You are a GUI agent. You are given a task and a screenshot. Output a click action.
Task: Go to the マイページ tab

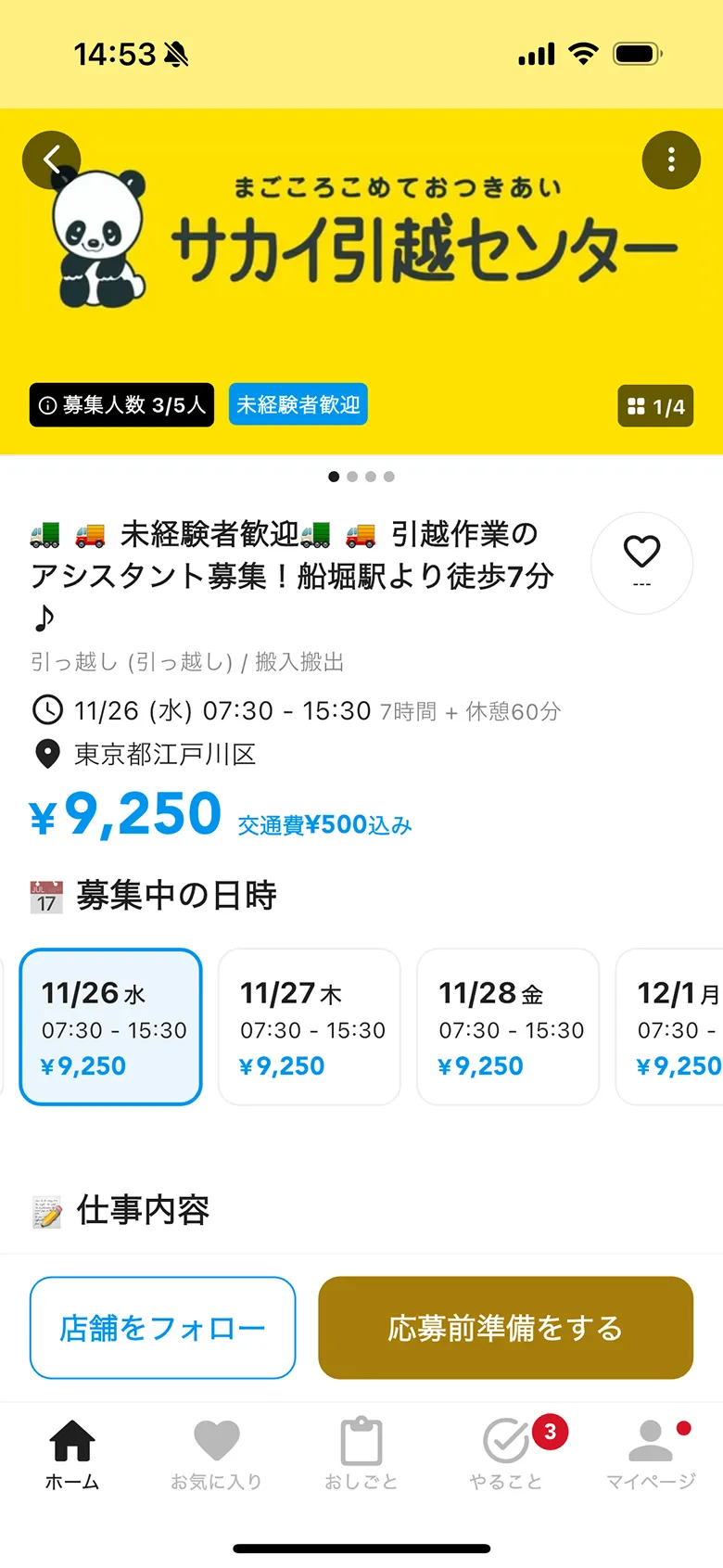(x=651, y=1455)
